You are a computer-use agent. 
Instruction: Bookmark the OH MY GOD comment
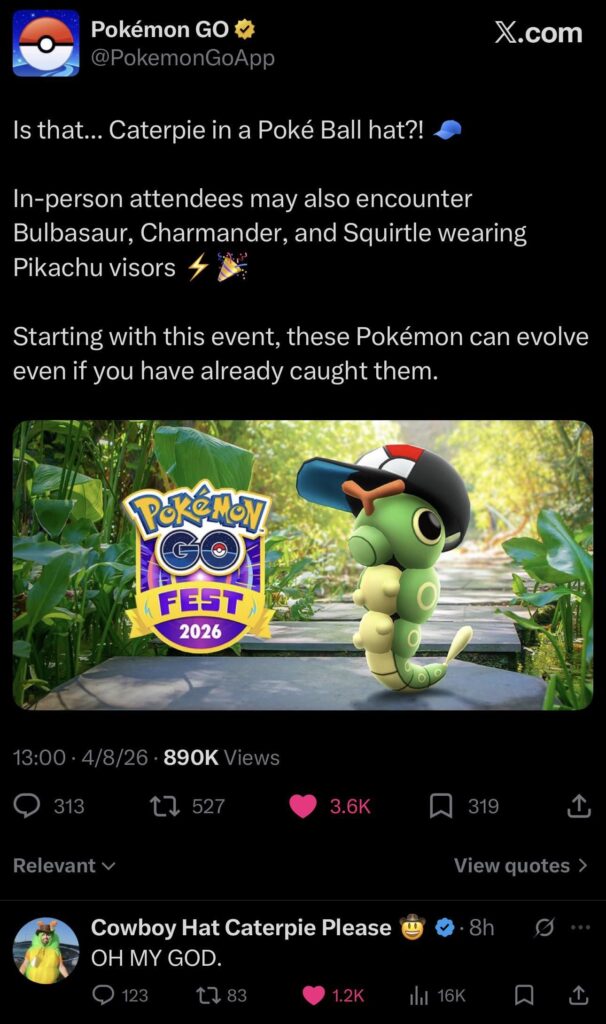click(523, 994)
